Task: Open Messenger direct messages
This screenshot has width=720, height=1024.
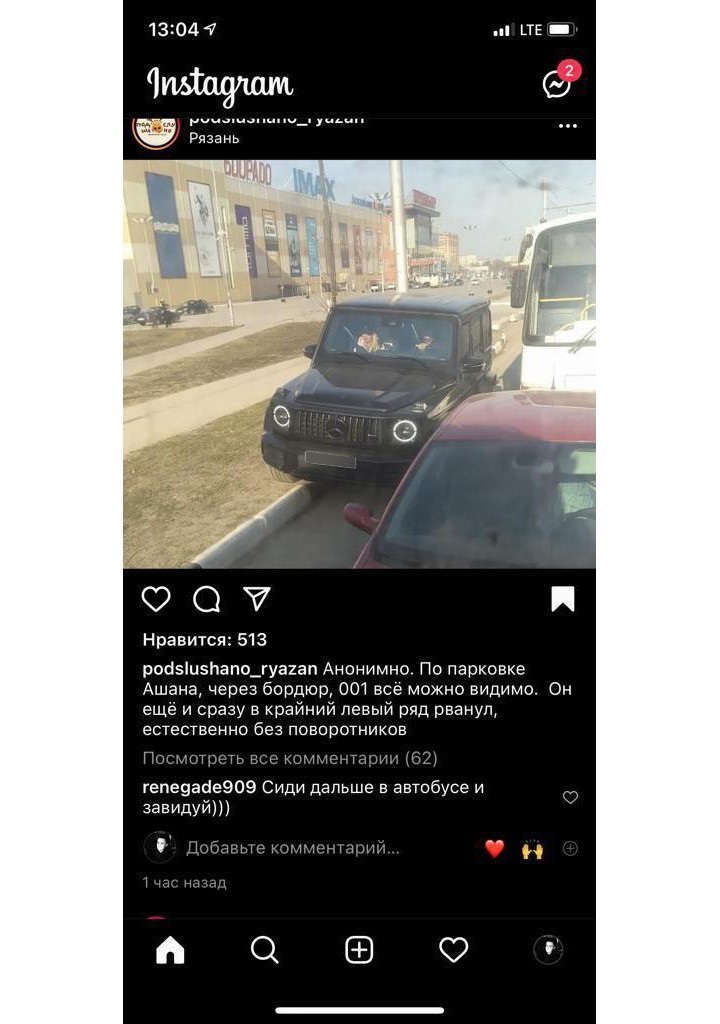Action: 557,84
